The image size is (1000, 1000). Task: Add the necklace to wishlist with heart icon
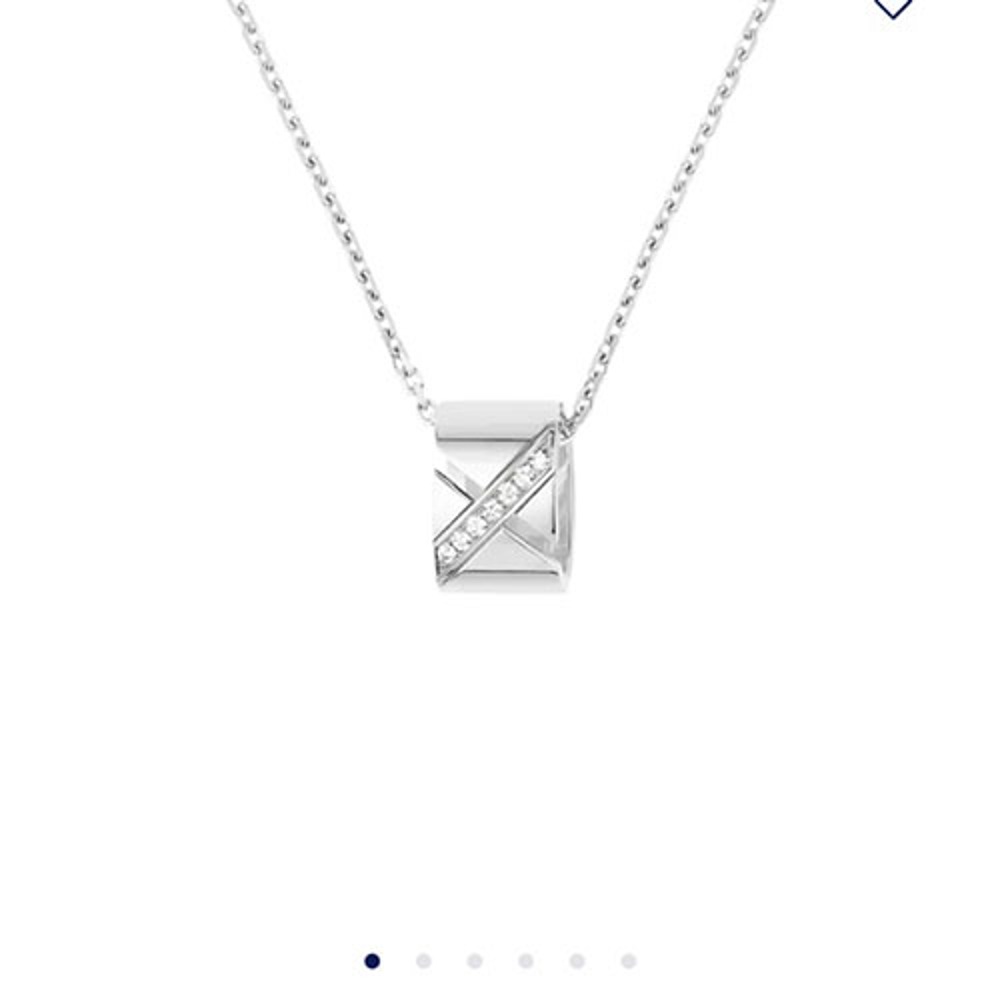click(893, 5)
